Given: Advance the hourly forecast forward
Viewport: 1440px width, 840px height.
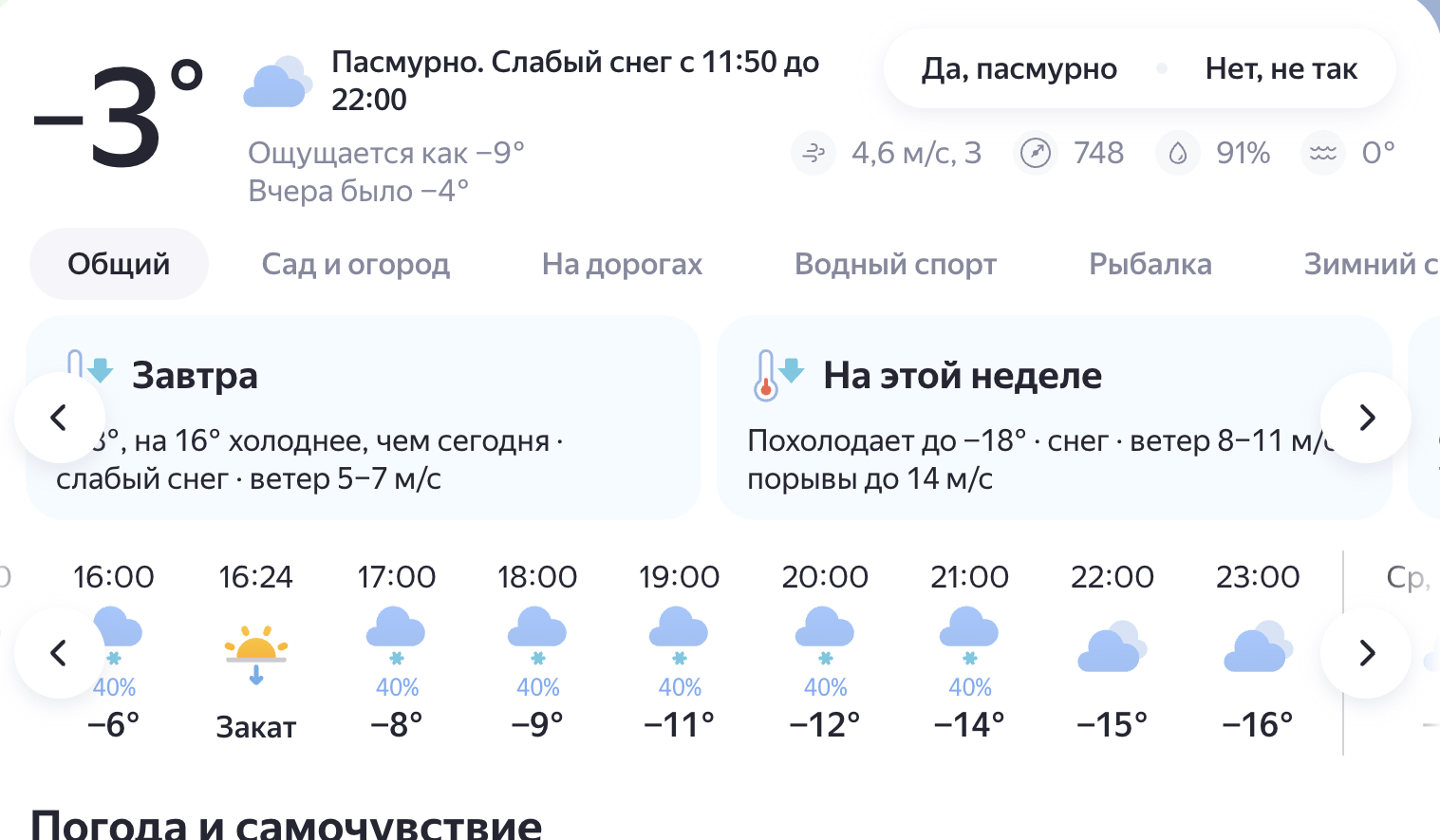Looking at the screenshot, I should 1366,653.
